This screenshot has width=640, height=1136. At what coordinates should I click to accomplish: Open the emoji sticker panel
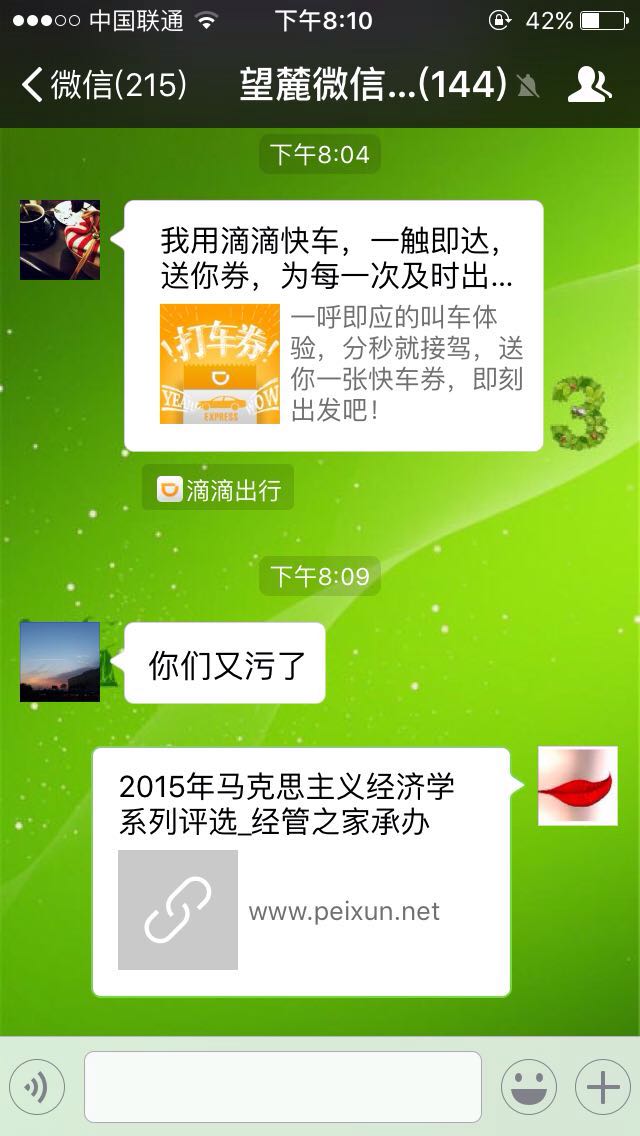tap(528, 1087)
